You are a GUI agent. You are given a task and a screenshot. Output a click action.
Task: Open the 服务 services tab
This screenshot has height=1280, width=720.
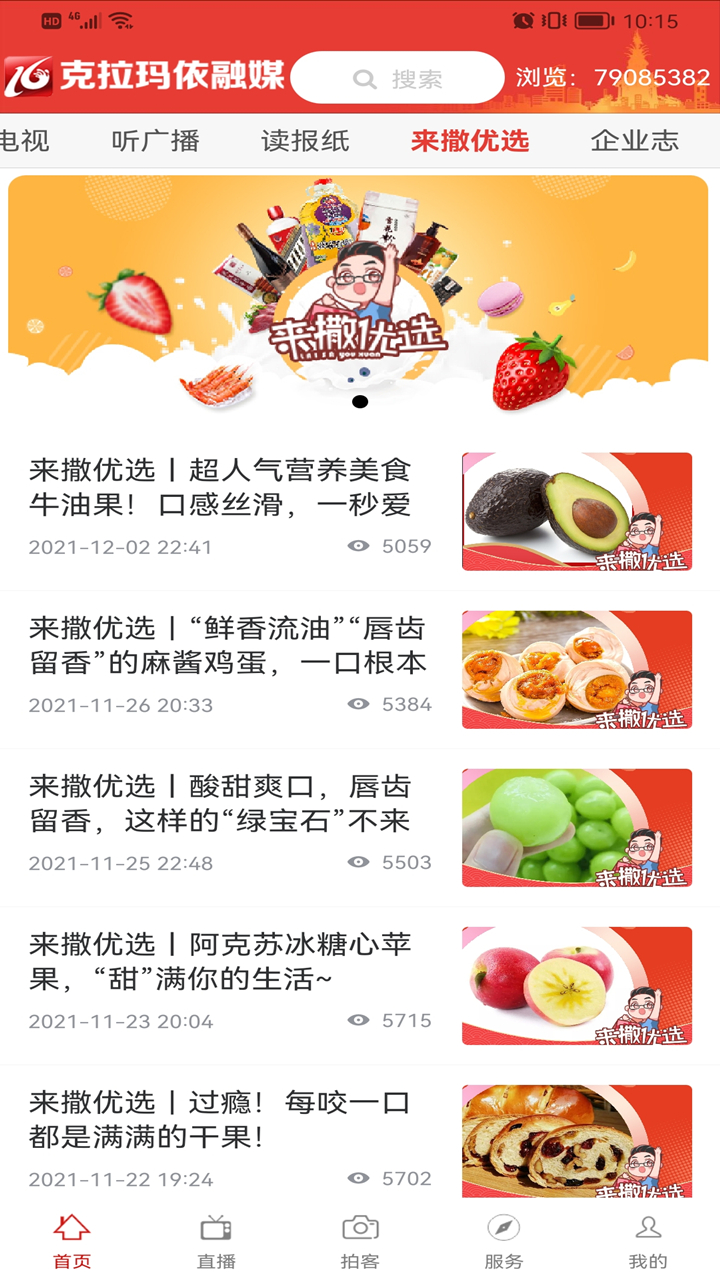tap(504, 1241)
